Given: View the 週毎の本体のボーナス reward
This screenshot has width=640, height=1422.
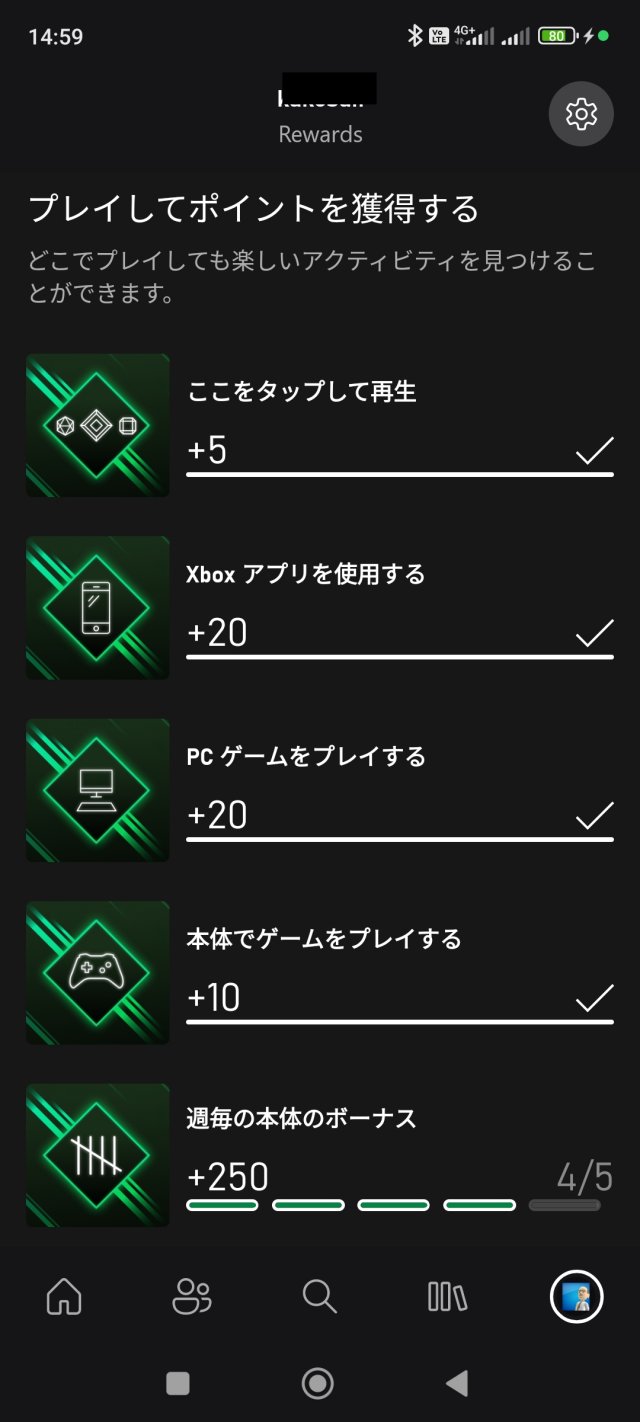Looking at the screenshot, I should pos(320,1155).
